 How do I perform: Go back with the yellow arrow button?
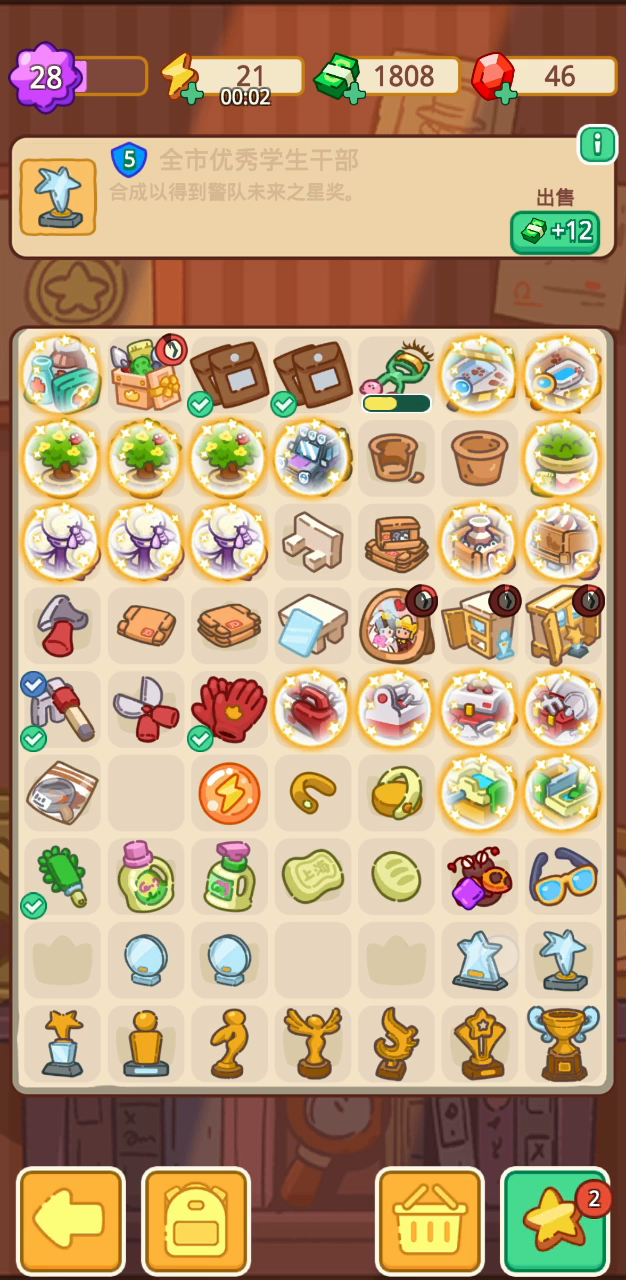pyautogui.click(x=71, y=1220)
